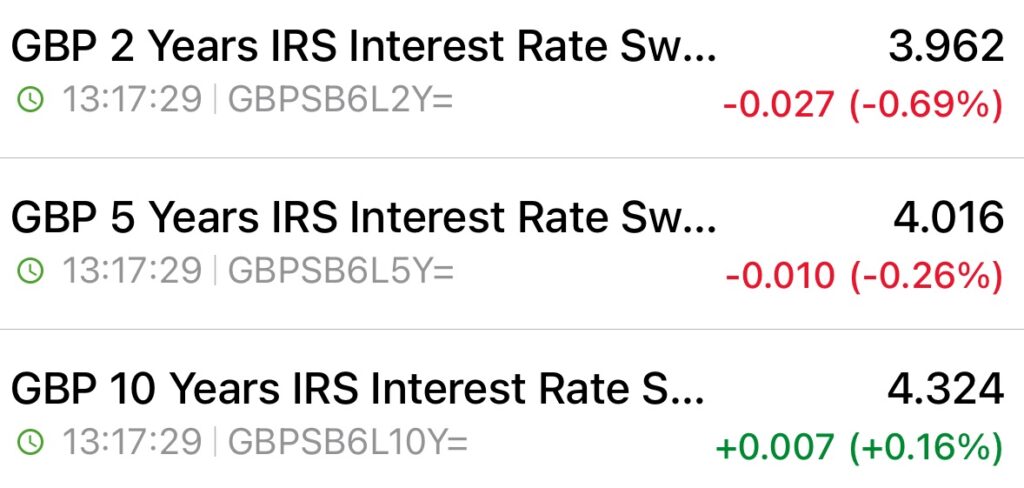Screen dimensions: 1024x488
Task: Open GBP 2 Years IRS Interest Rate Swap
Action: 364,48
